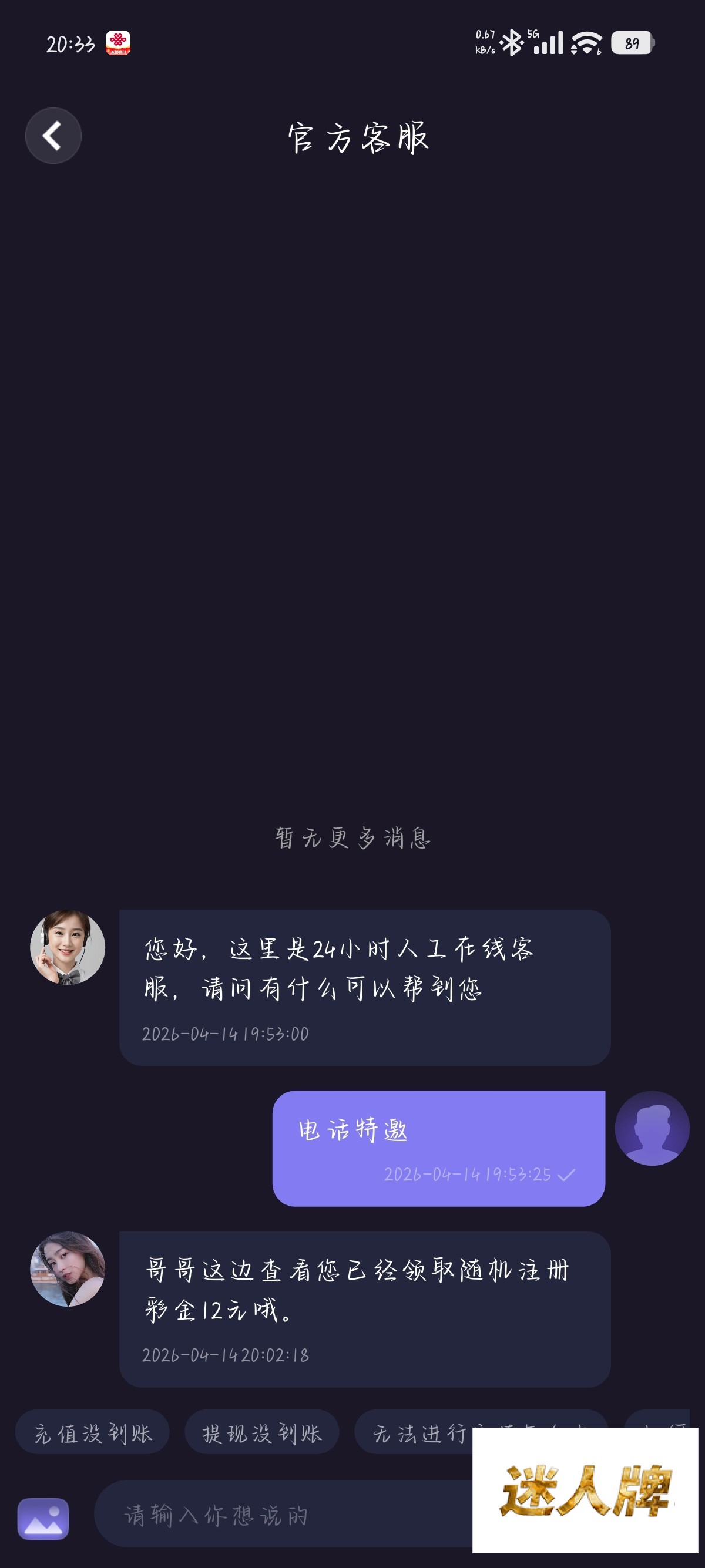Select the 提现没到账 quick reply chip

coord(262,1433)
